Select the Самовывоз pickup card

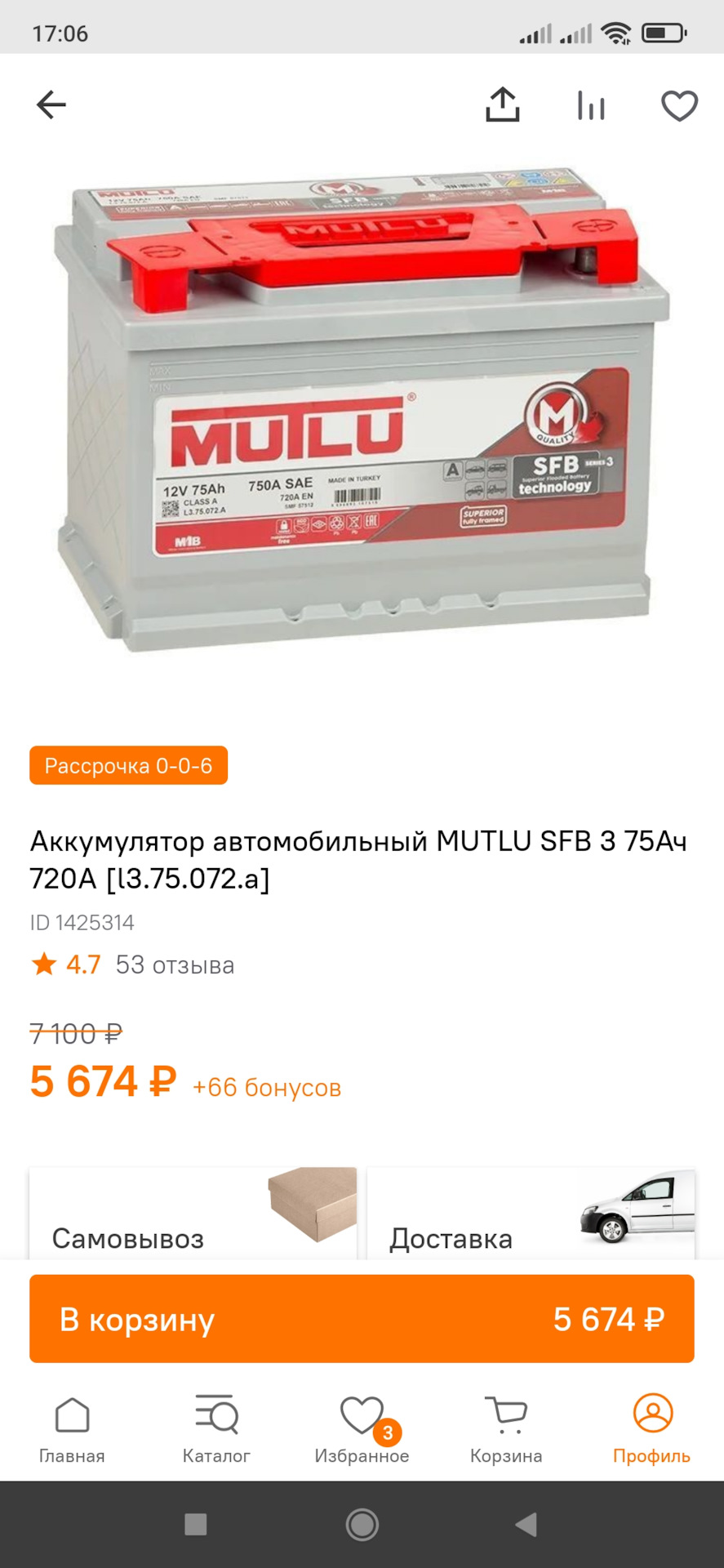click(193, 1215)
